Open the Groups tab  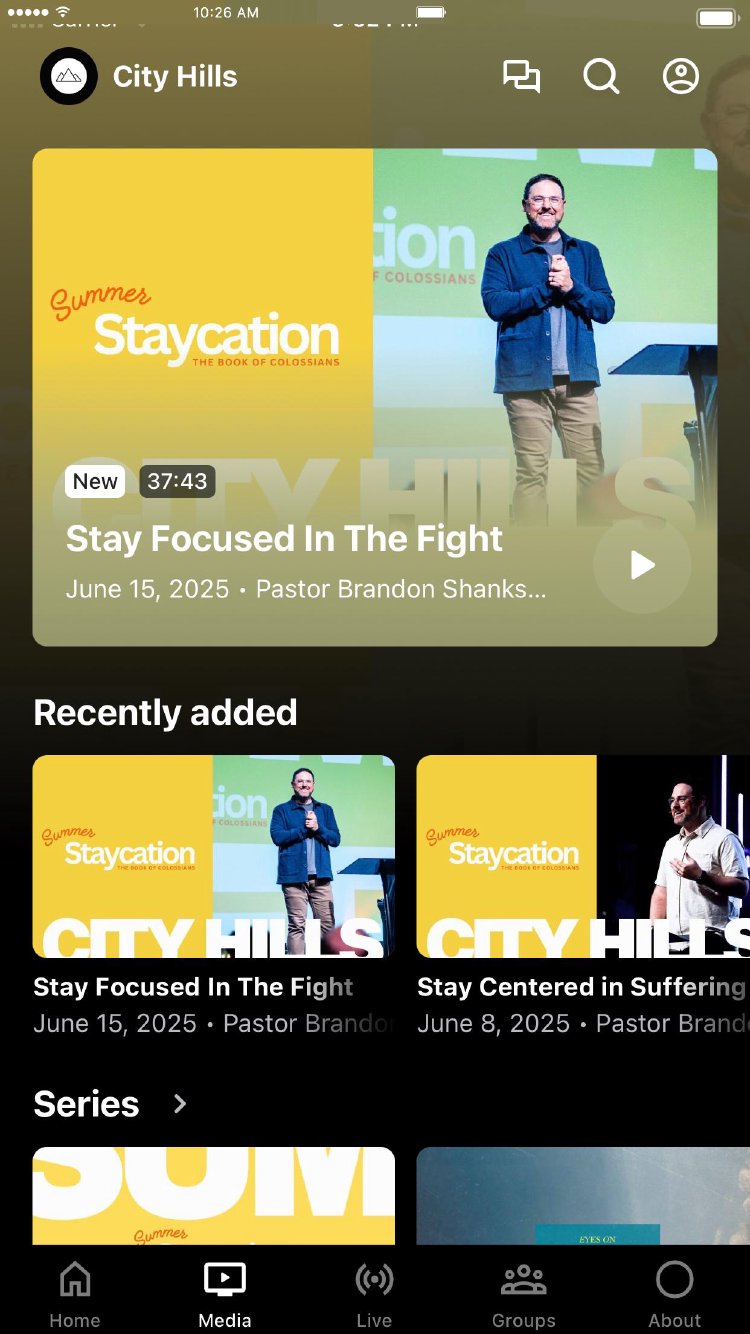[523, 1294]
